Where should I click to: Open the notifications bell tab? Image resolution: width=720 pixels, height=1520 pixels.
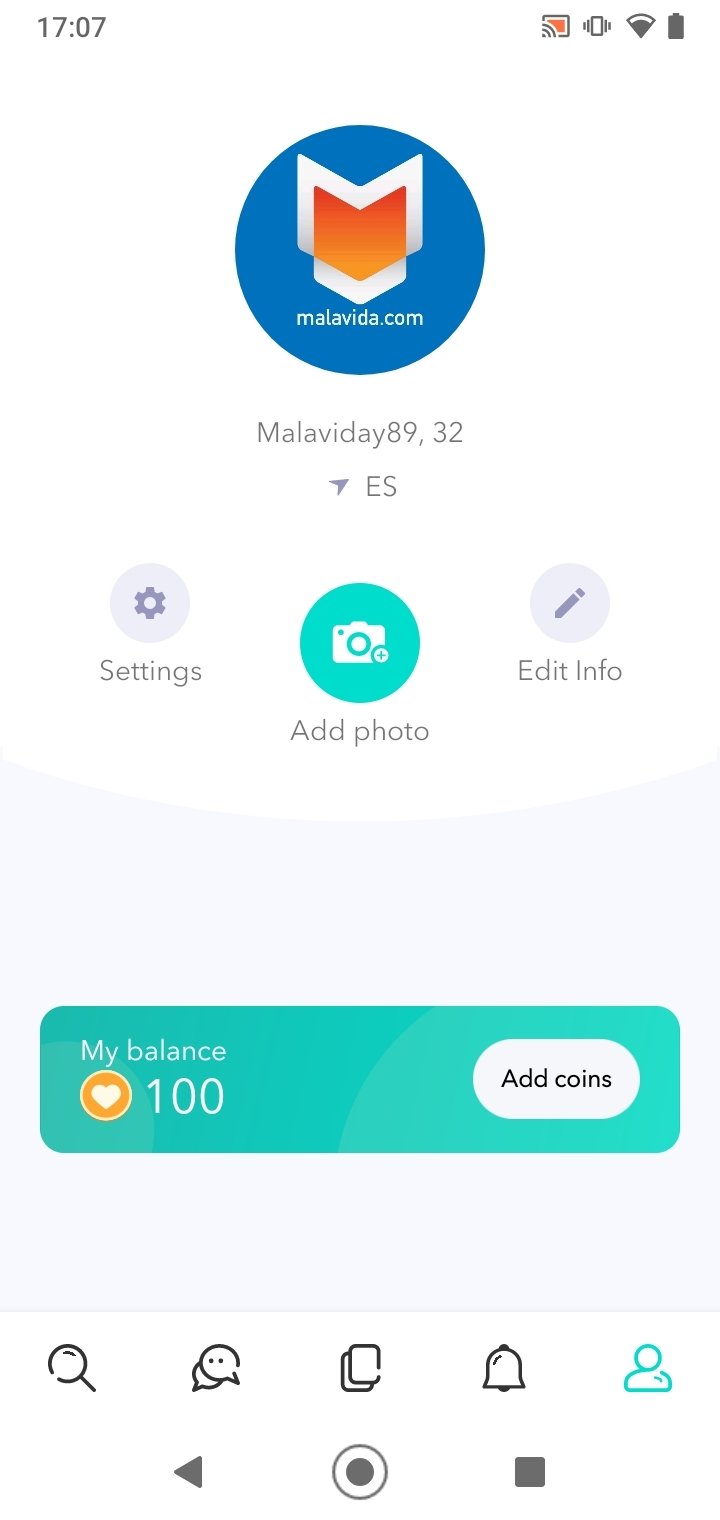point(504,1368)
